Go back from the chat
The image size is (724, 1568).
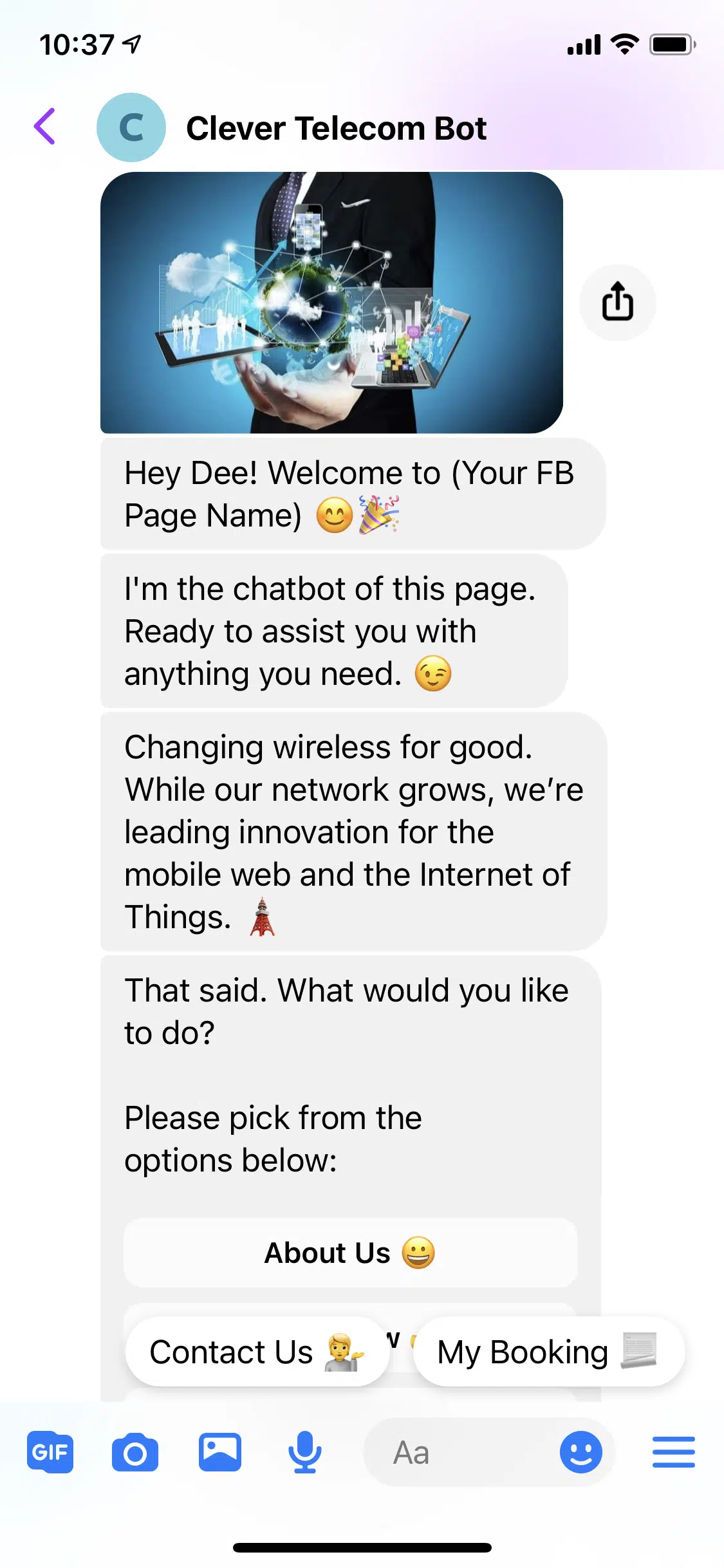pyautogui.click(x=45, y=127)
